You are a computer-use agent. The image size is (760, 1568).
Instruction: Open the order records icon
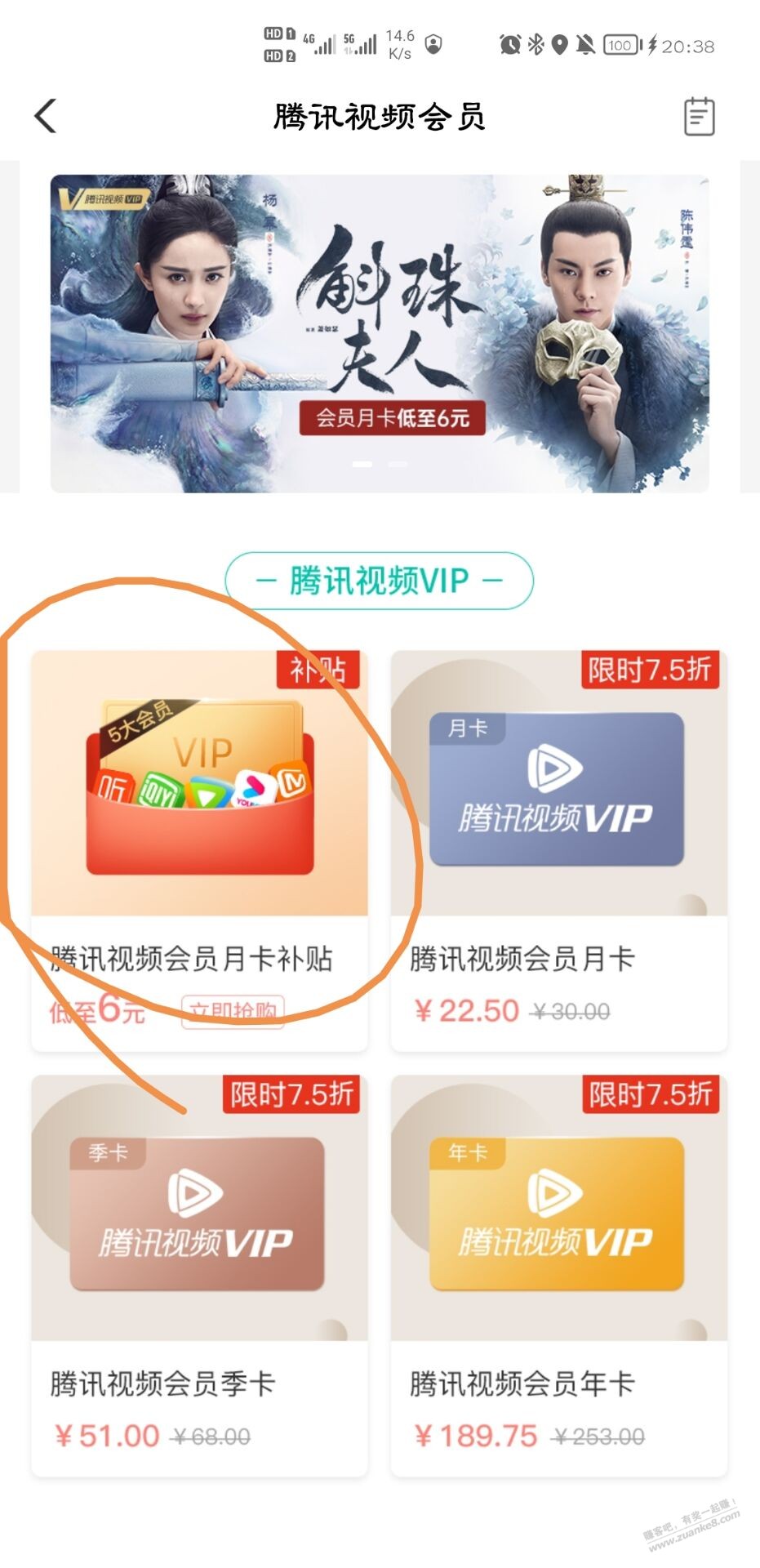tap(699, 117)
